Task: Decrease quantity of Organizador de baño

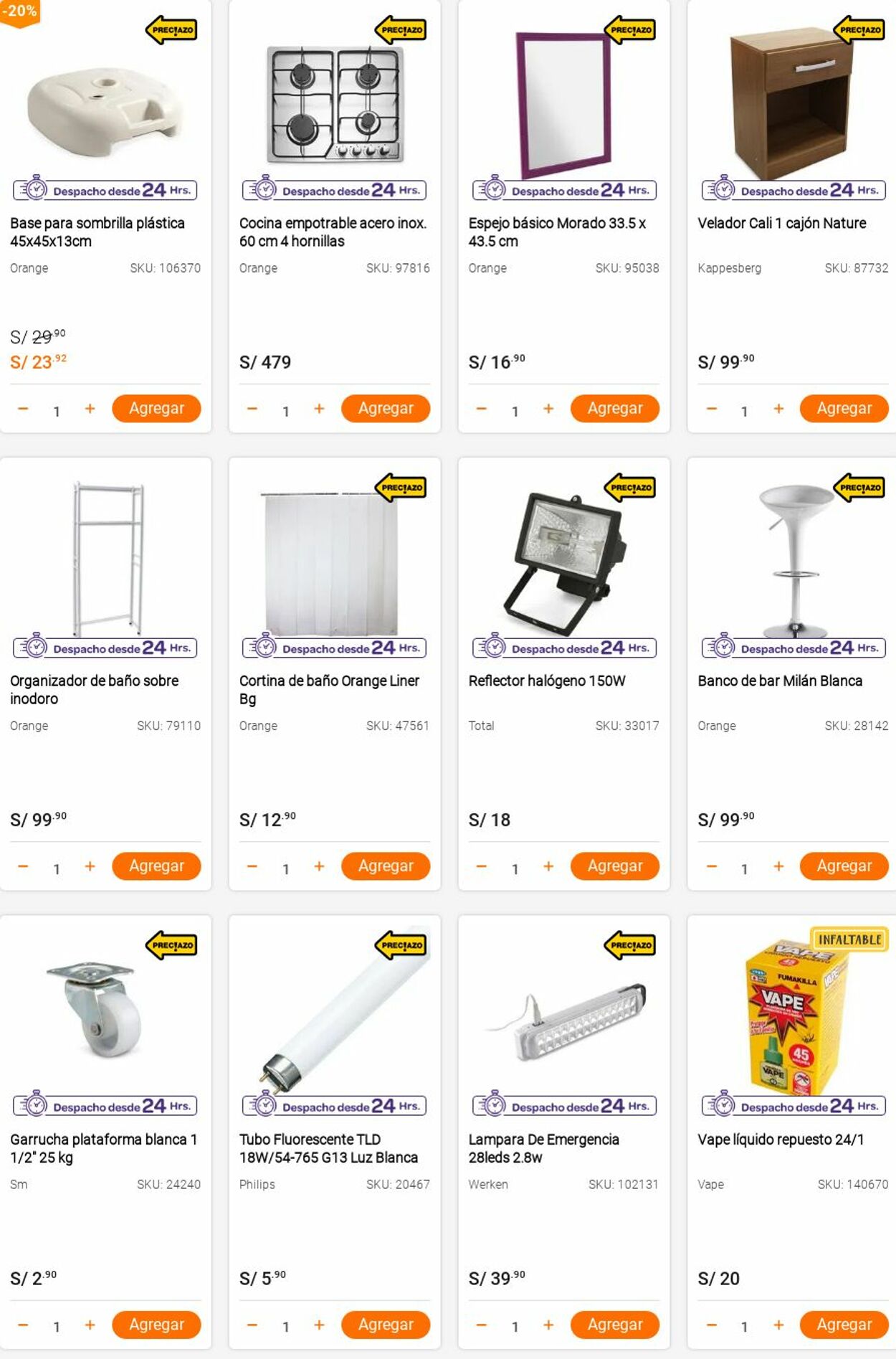Action: point(23,866)
